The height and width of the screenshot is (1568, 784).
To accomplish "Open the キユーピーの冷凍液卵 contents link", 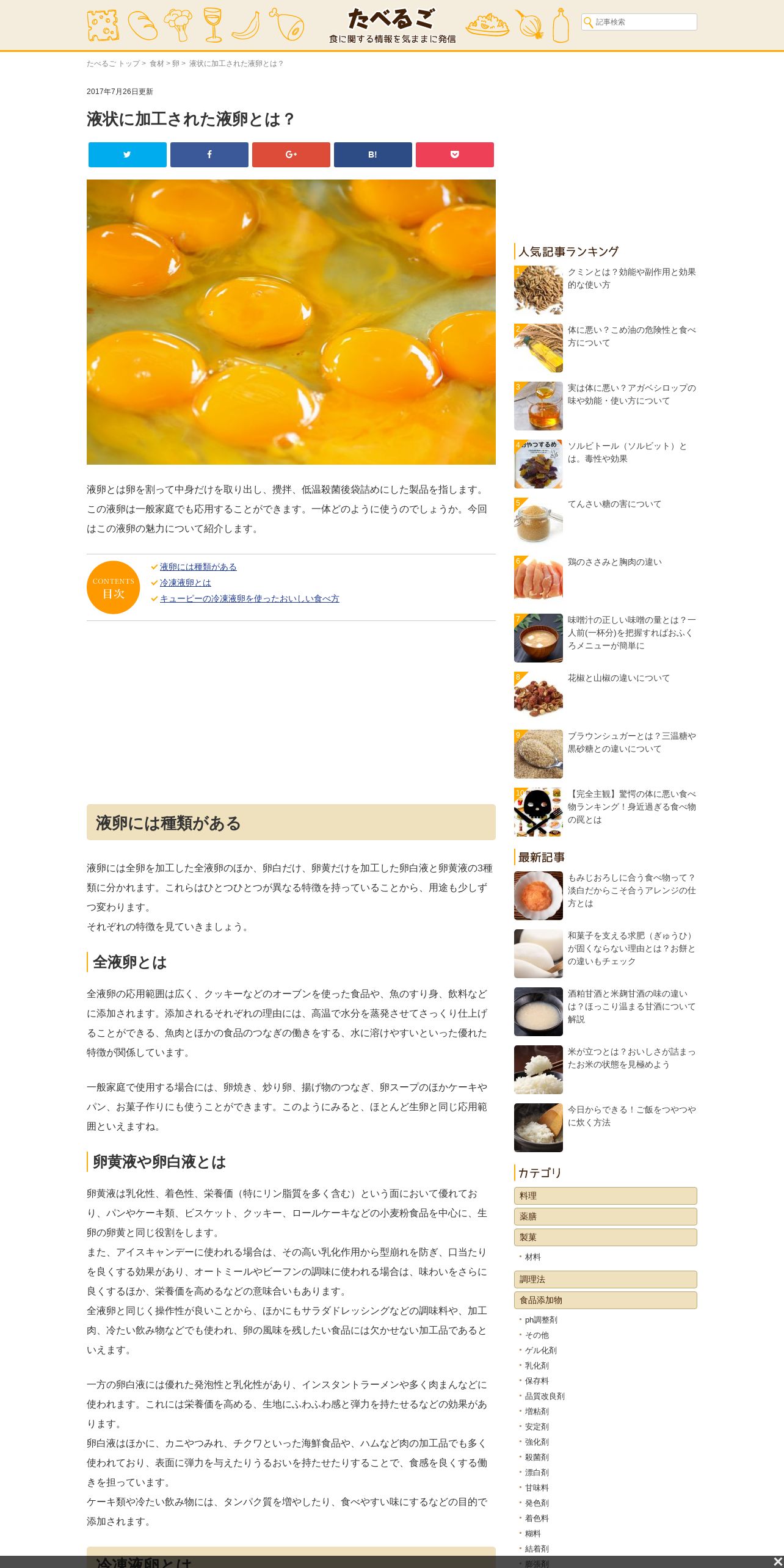I will tap(249, 598).
